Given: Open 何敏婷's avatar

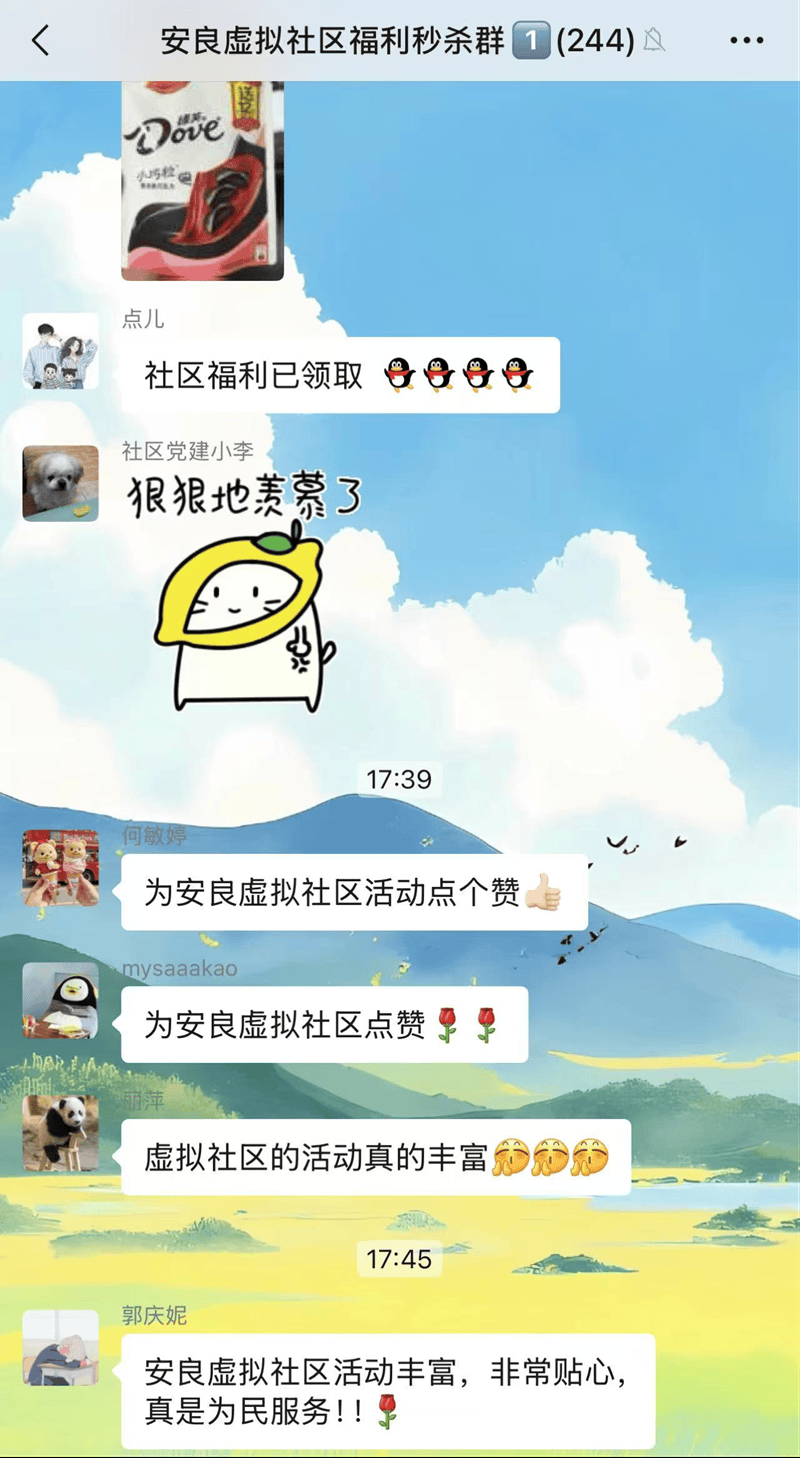Looking at the screenshot, I should [61, 867].
